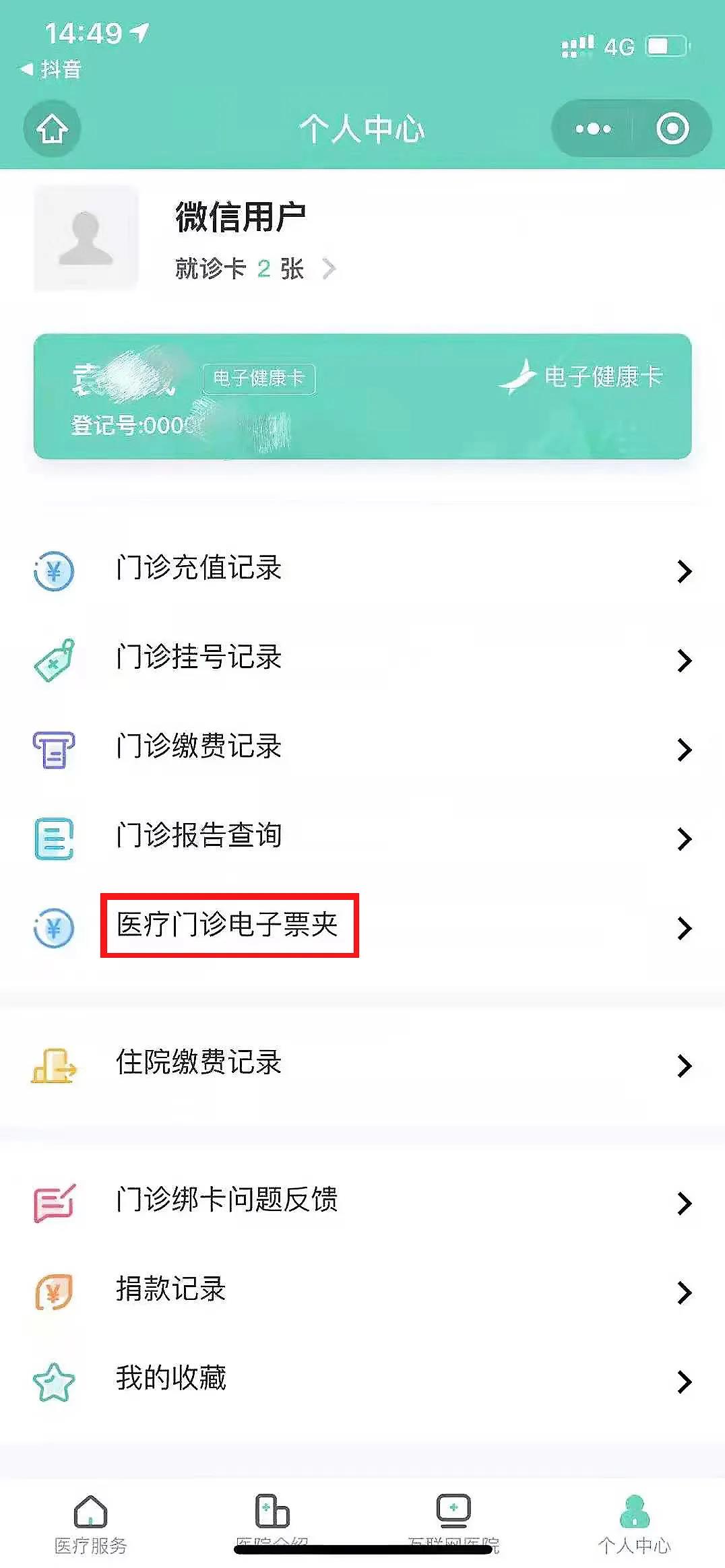Viewport: 725px width, 1568px height.
Task: Open the mini program three-dot menu
Action: click(593, 129)
